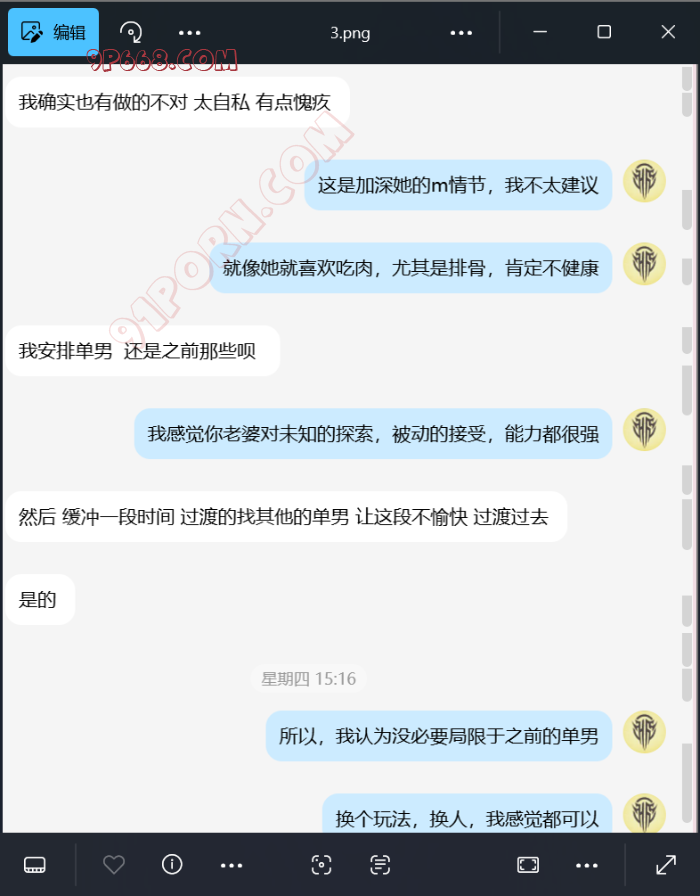Fit the image to the window

pos(528,865)
